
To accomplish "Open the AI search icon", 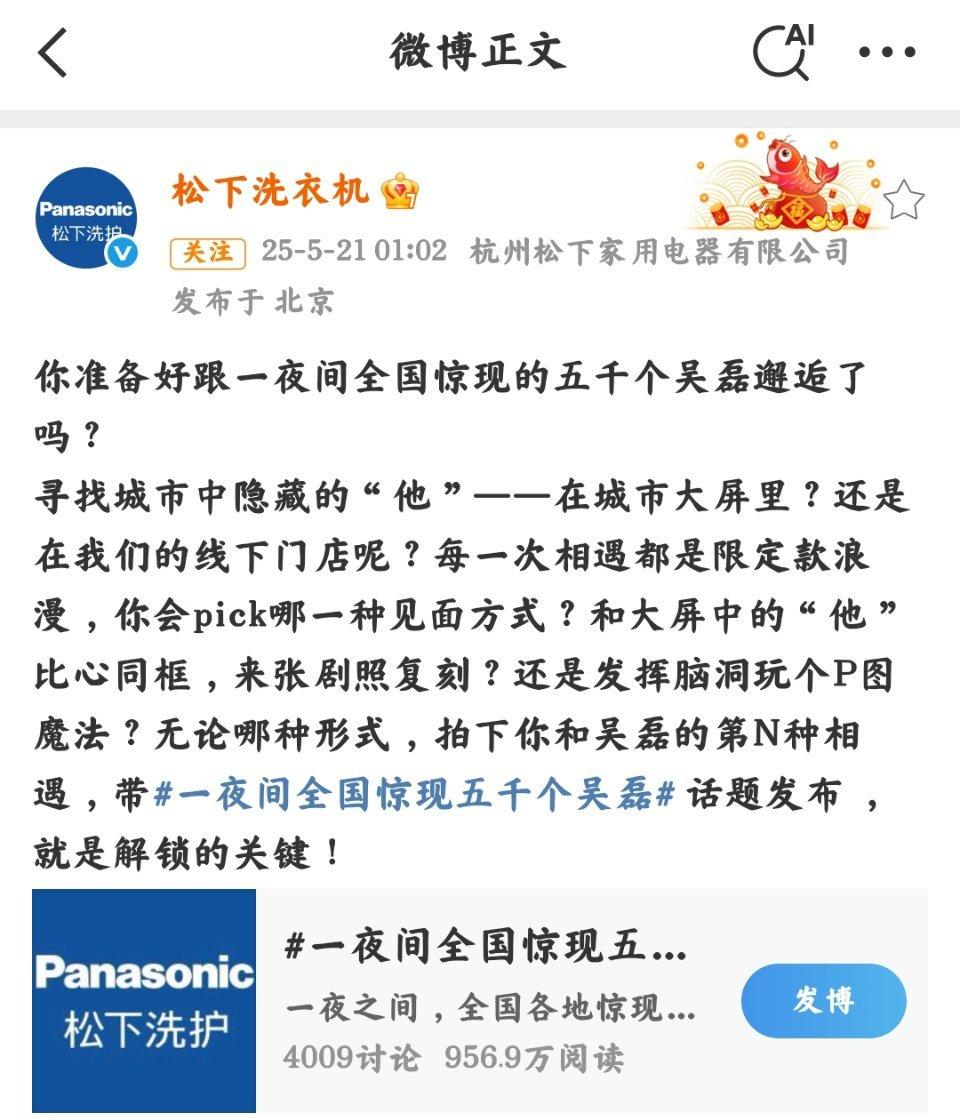I will 783,50.
